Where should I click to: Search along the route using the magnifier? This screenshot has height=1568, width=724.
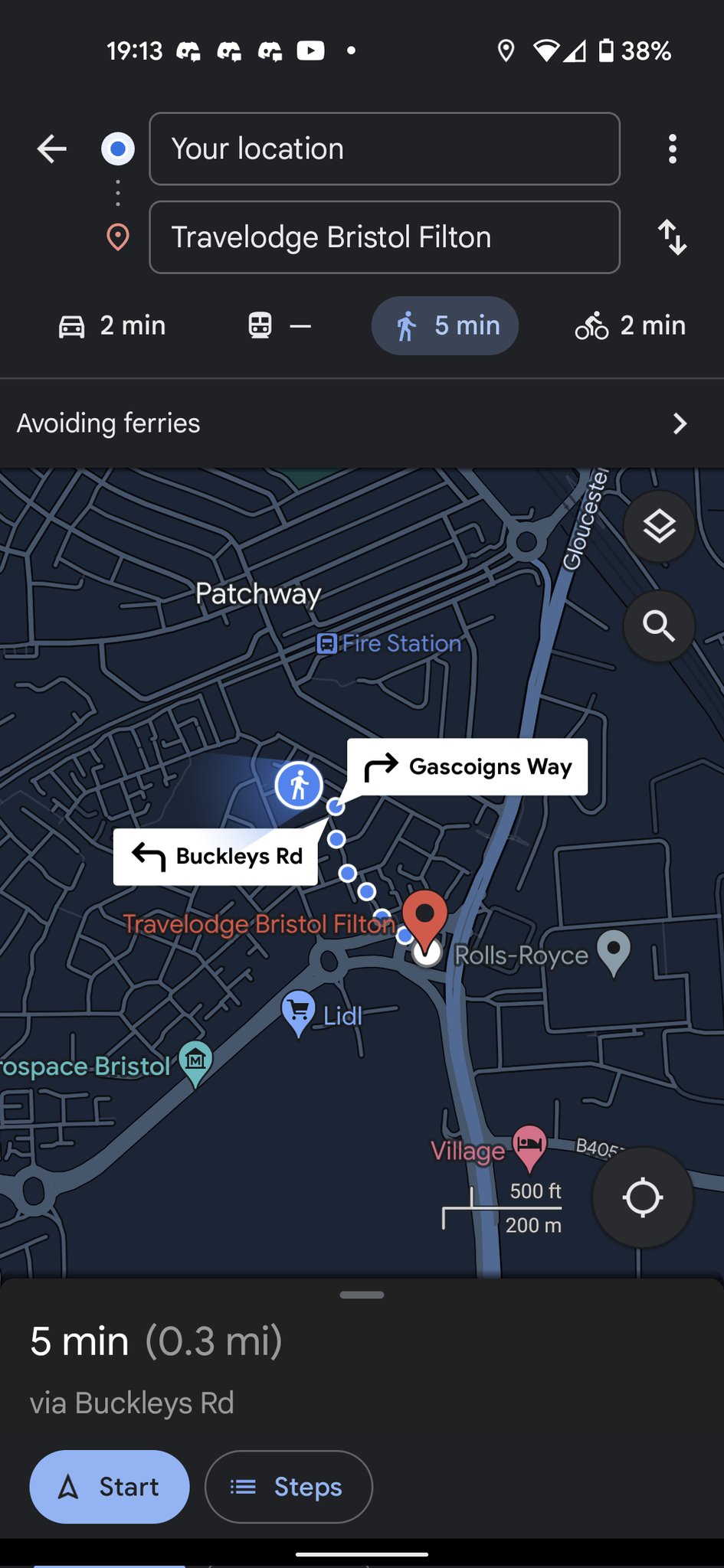pyautogui.click(x=659, y=626)
